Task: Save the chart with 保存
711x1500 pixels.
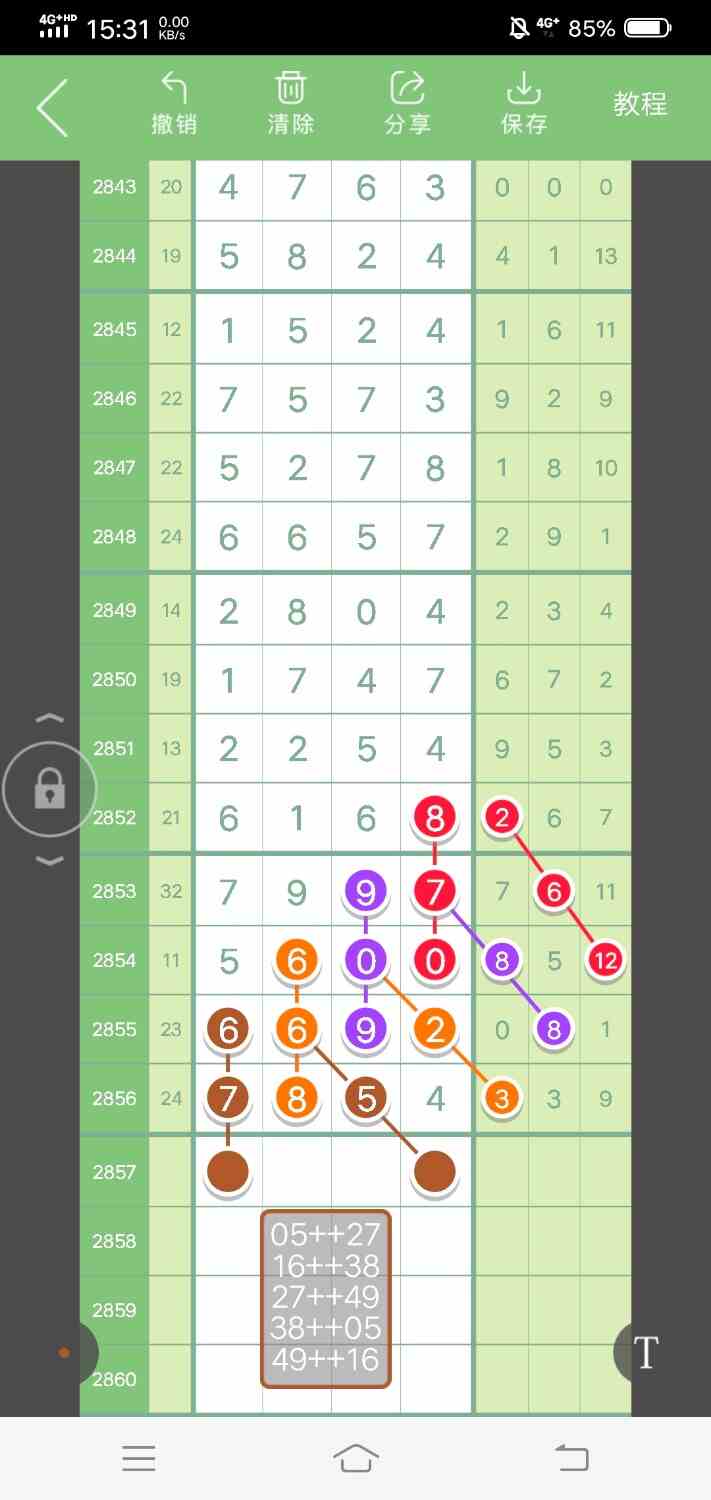Action: click(x=524, y=104)
